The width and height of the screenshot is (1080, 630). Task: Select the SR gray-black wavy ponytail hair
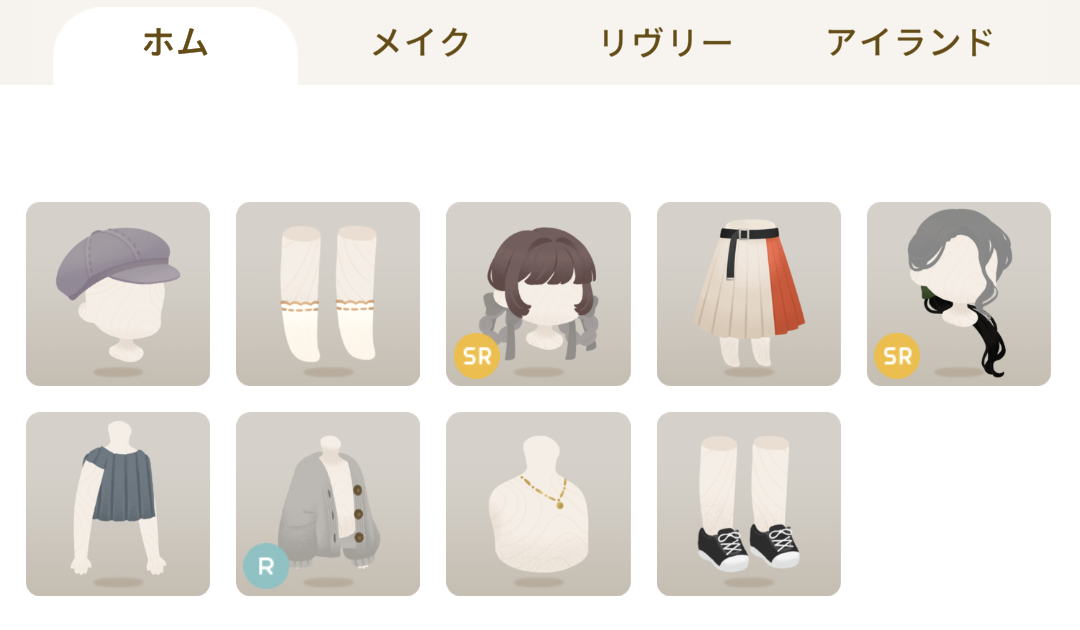point(959,294)
